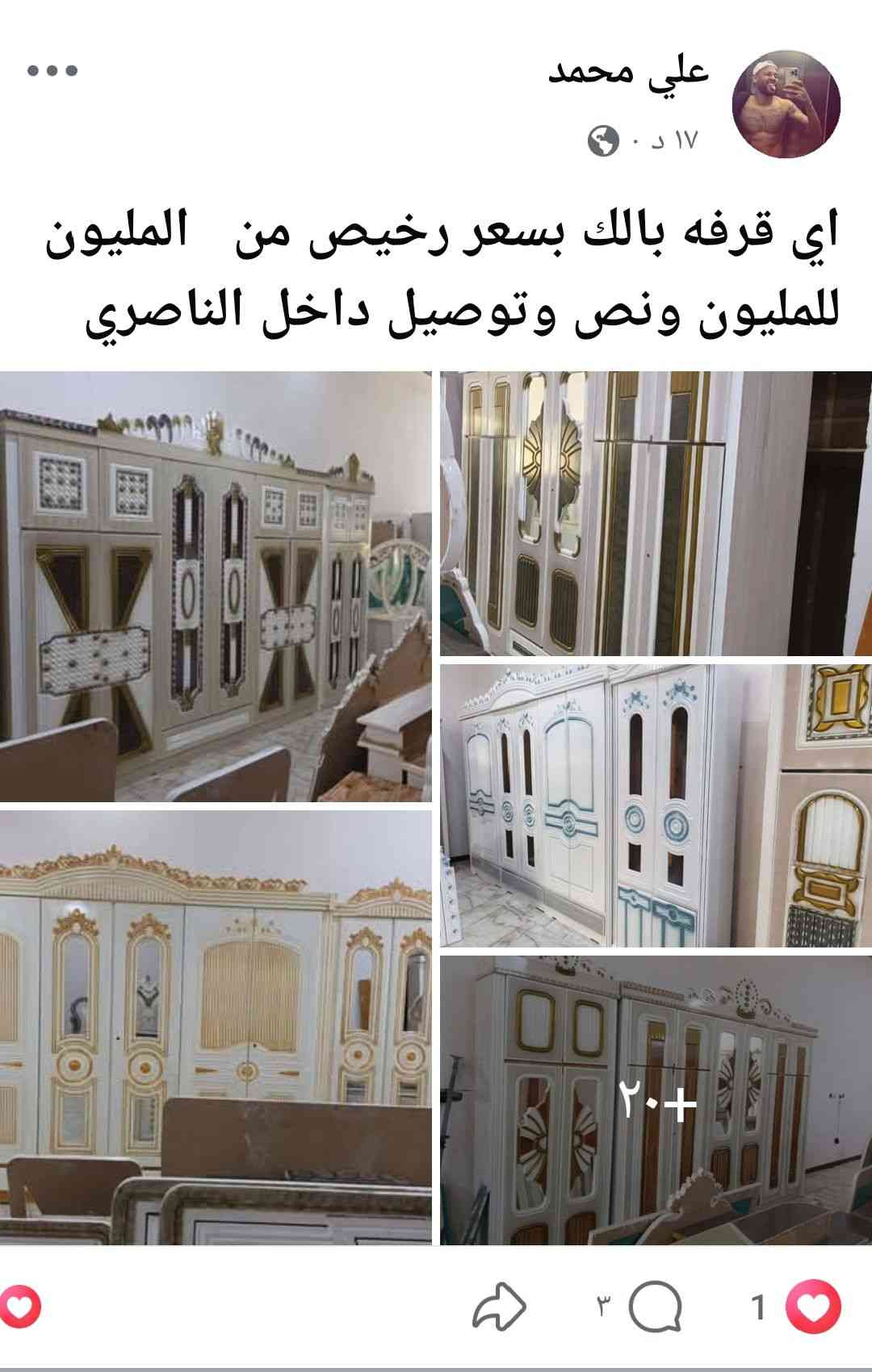
Task: Open علي محمد's profile picture
Action: click(x=786, y=104)
